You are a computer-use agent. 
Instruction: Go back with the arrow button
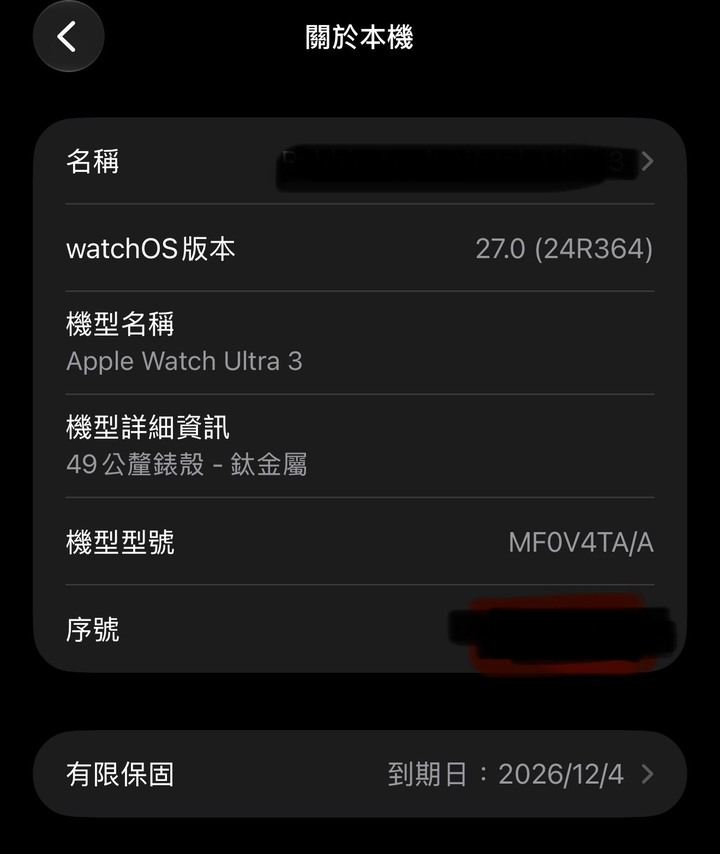(x=68, y=36)
